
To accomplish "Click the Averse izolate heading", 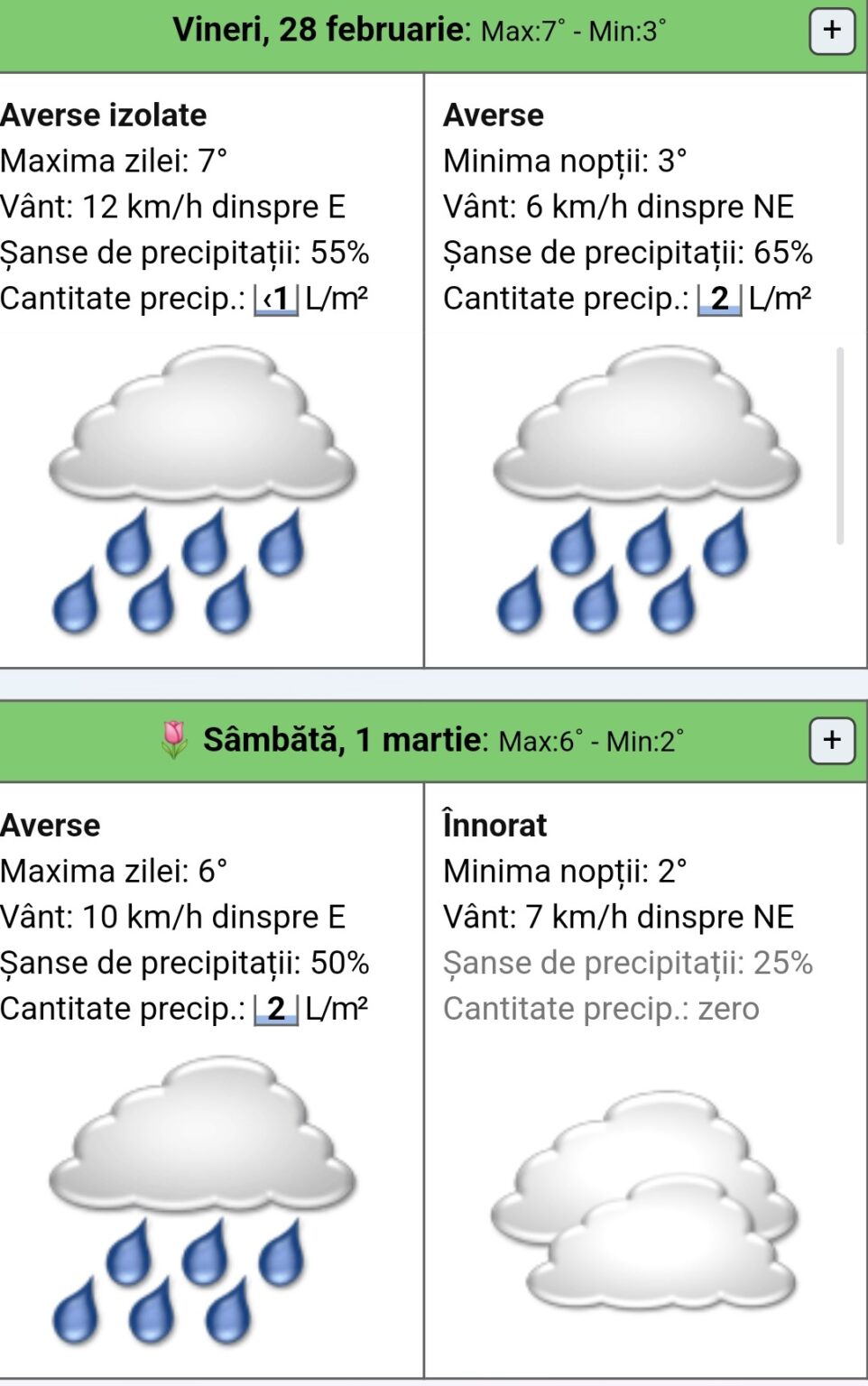I will [104, 115].
